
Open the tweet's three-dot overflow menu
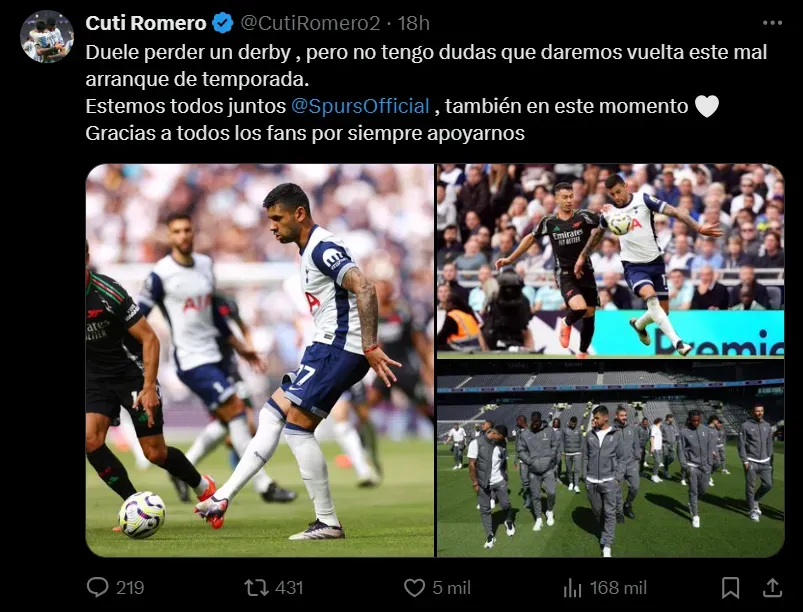pos(772,23)
